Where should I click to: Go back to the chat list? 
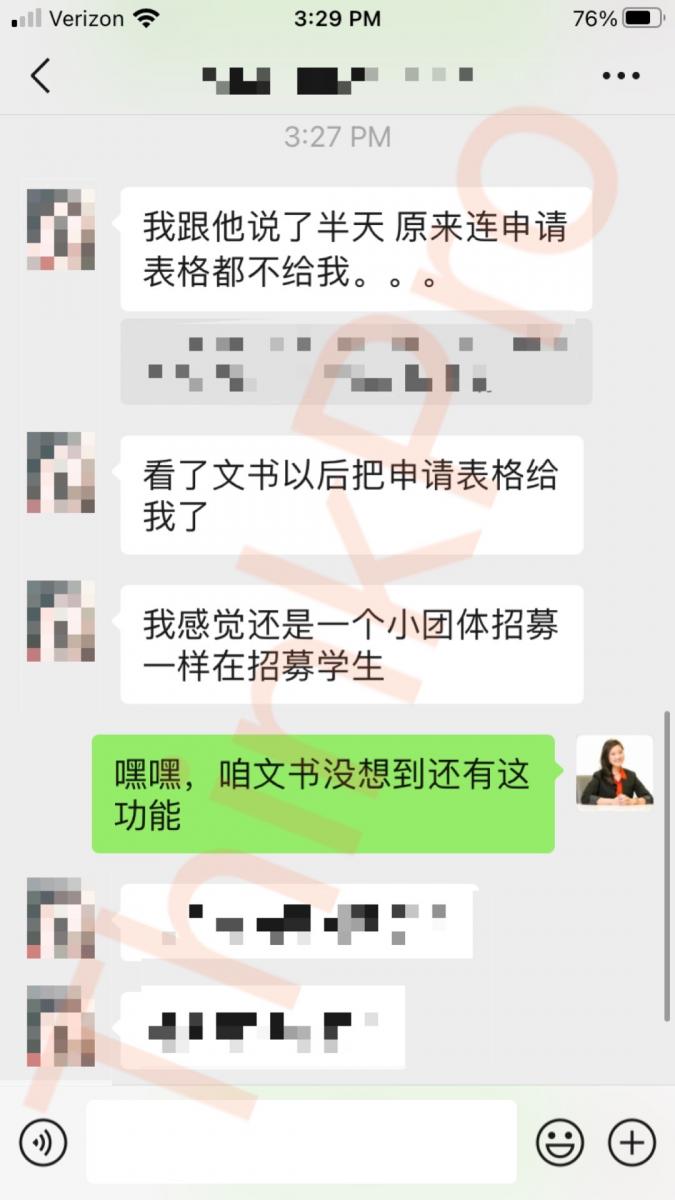click(40, 76)
